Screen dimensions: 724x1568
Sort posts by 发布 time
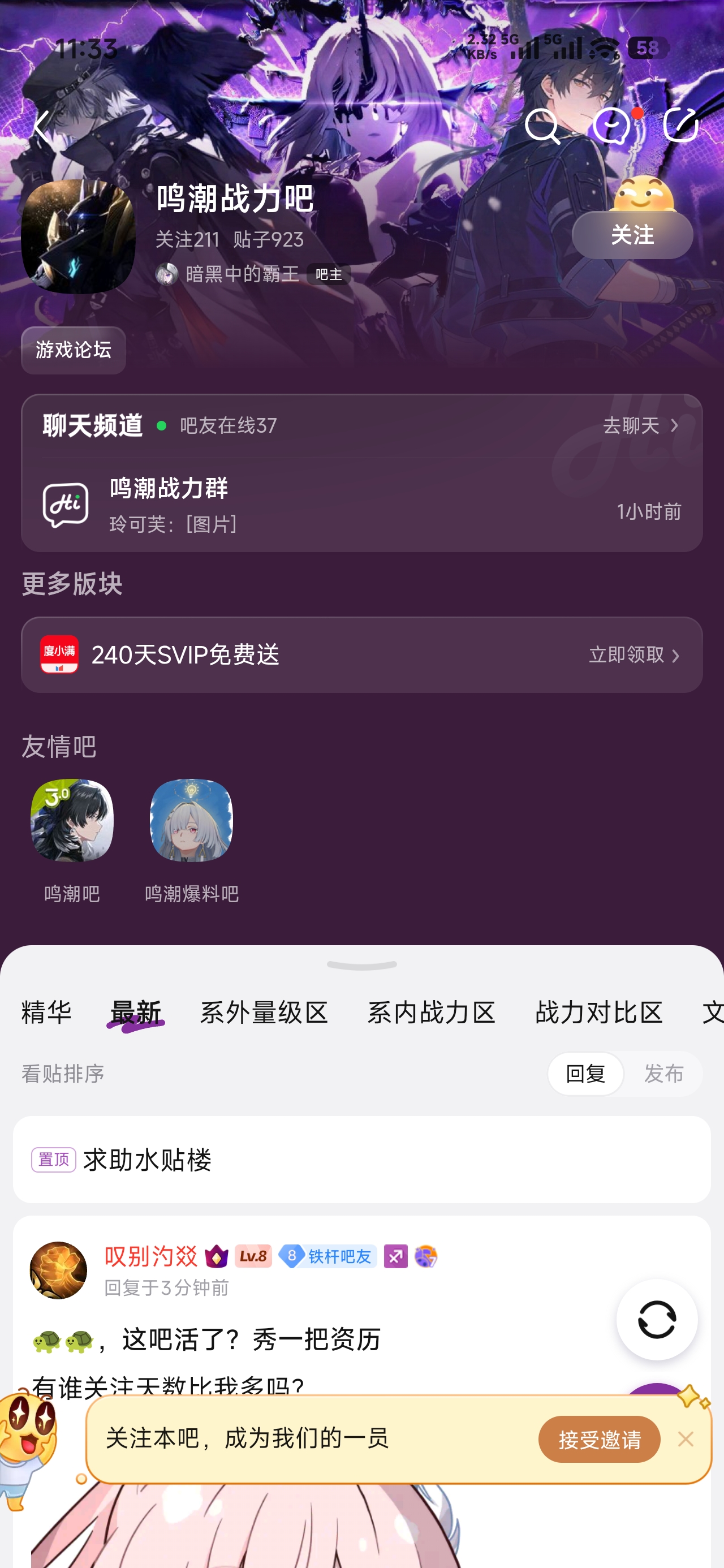tap(663, 1074)
